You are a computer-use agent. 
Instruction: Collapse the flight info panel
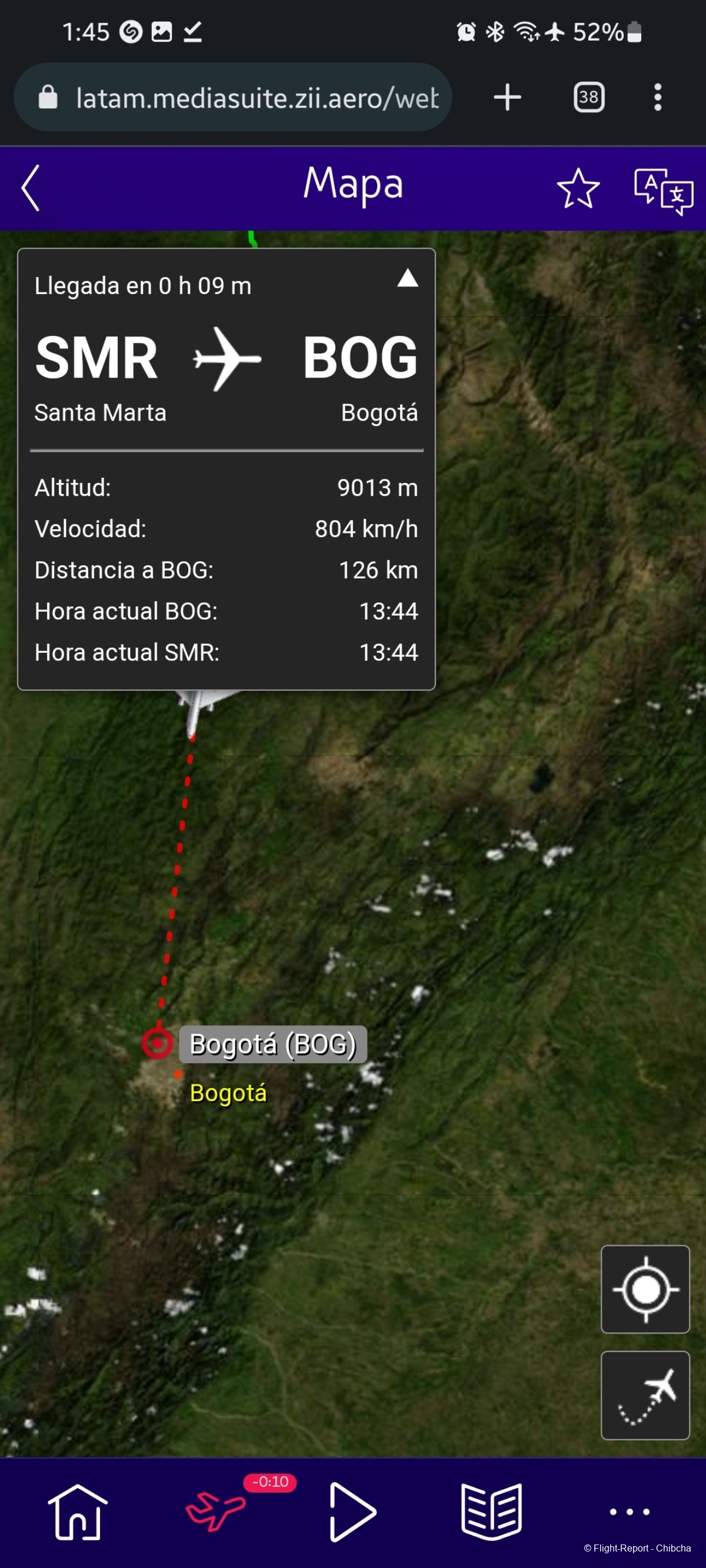[x=407, y=279]
